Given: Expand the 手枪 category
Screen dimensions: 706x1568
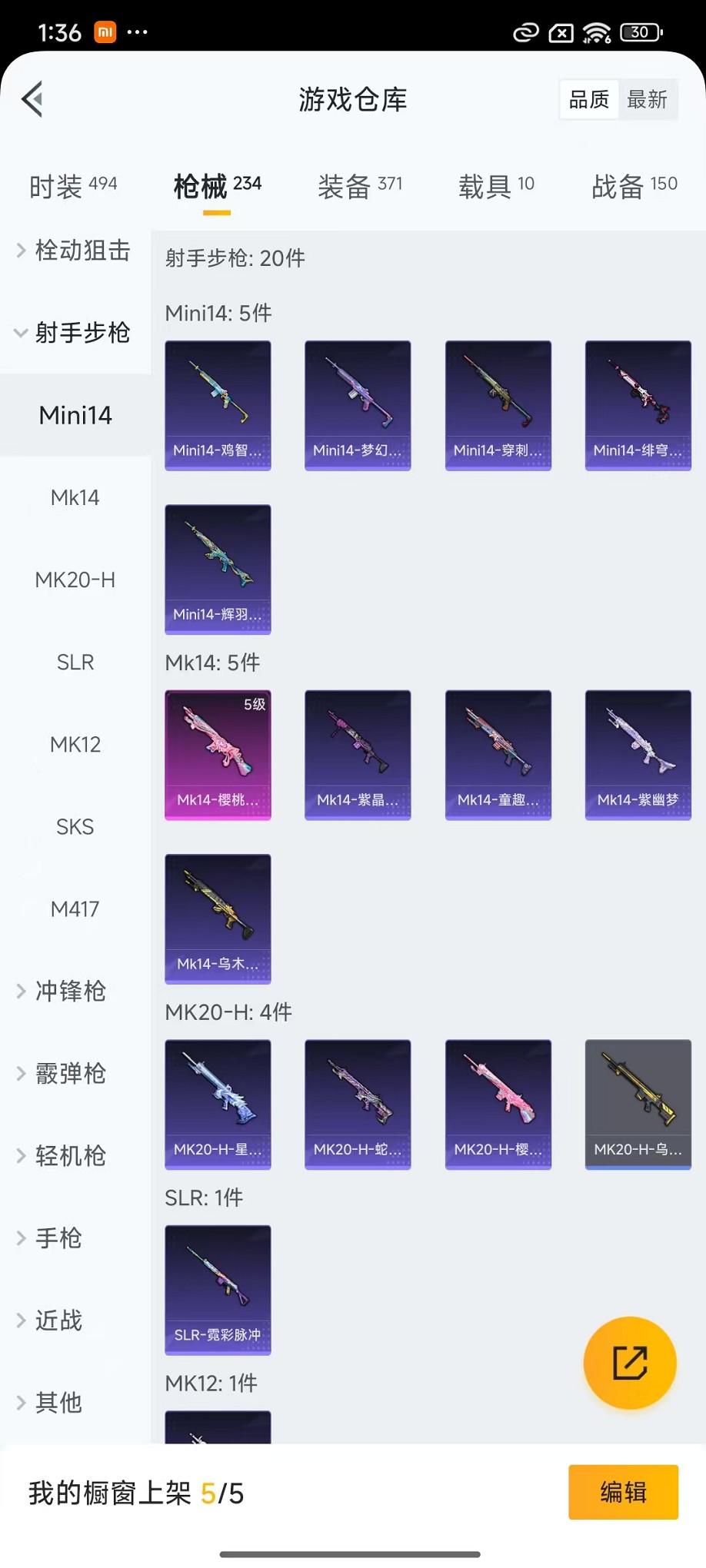Looking at the screenshot, I should (x=58, y=1238).
